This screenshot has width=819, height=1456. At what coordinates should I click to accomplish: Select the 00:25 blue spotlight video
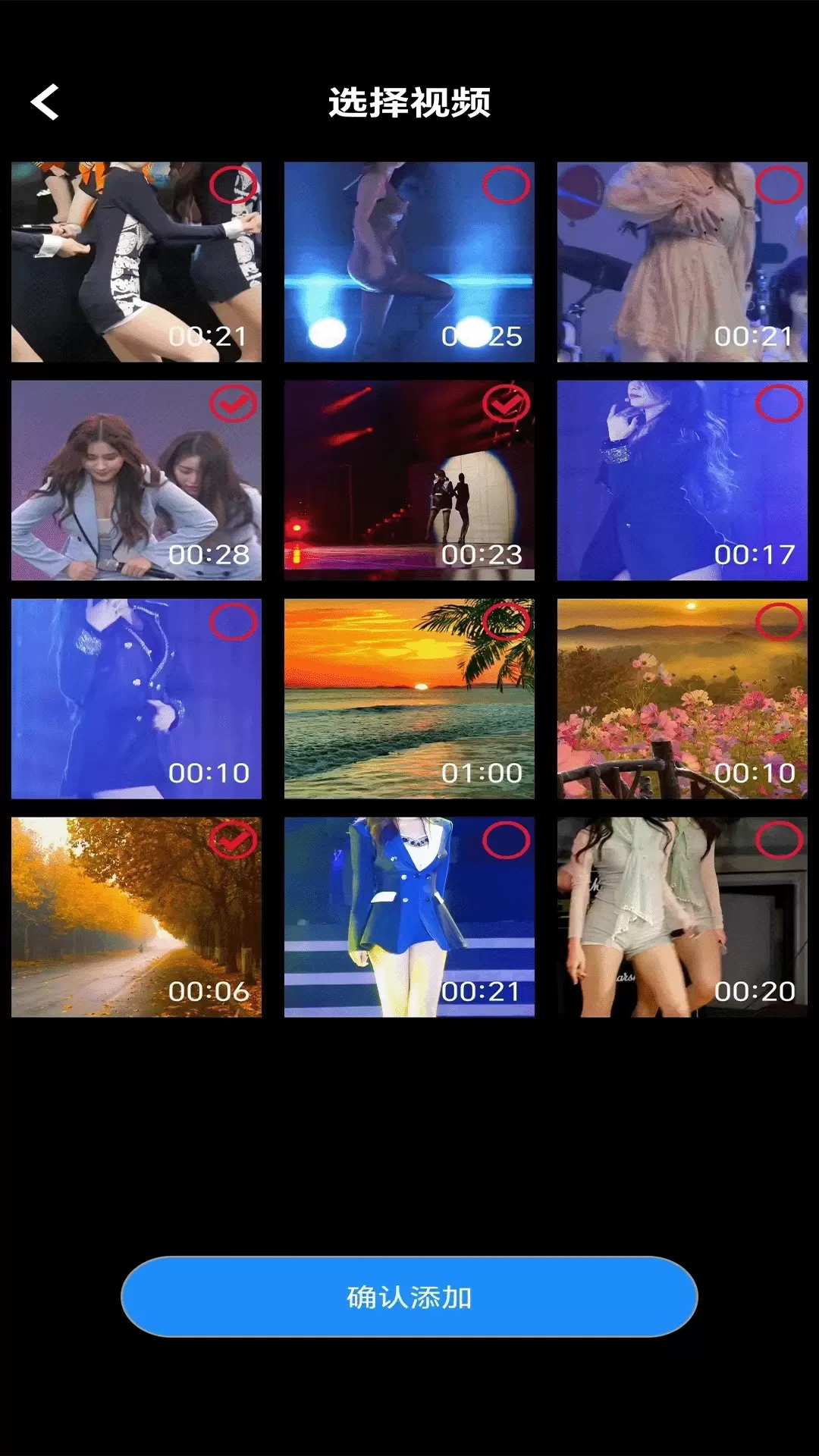click(x=506, y=185)
